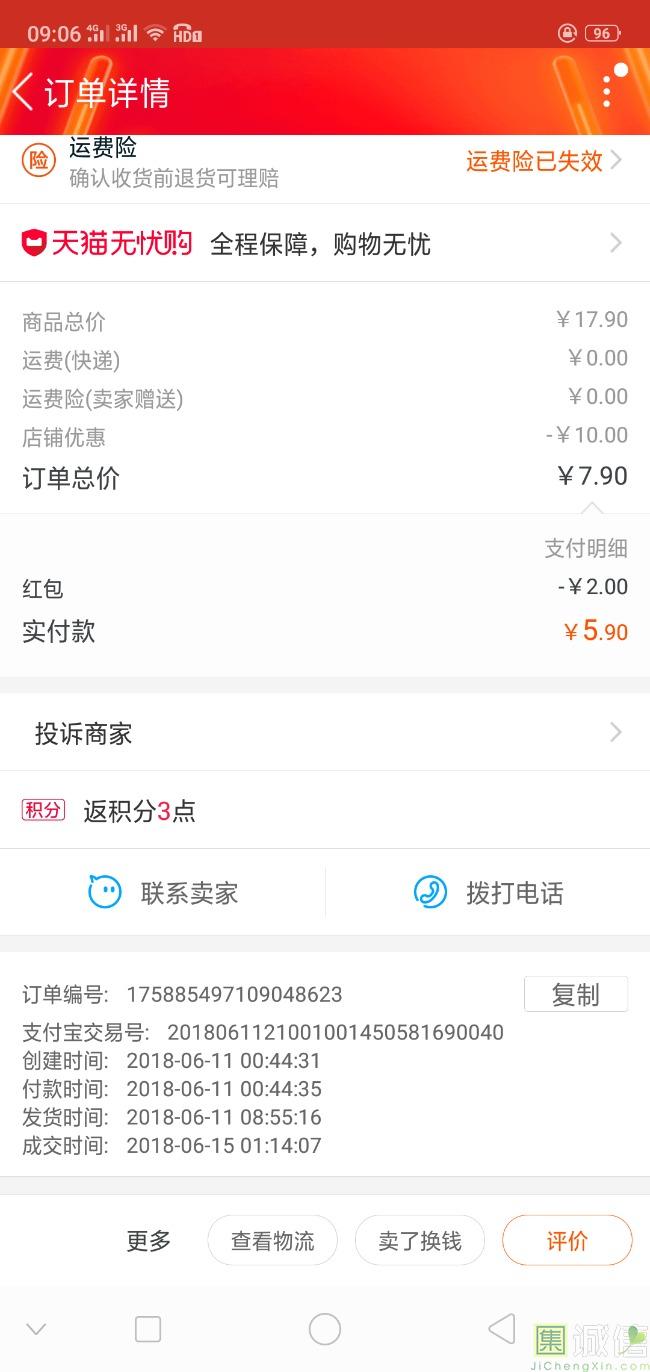
Task: Tap the 卖了换钱 button
Action: [419, 1241]
